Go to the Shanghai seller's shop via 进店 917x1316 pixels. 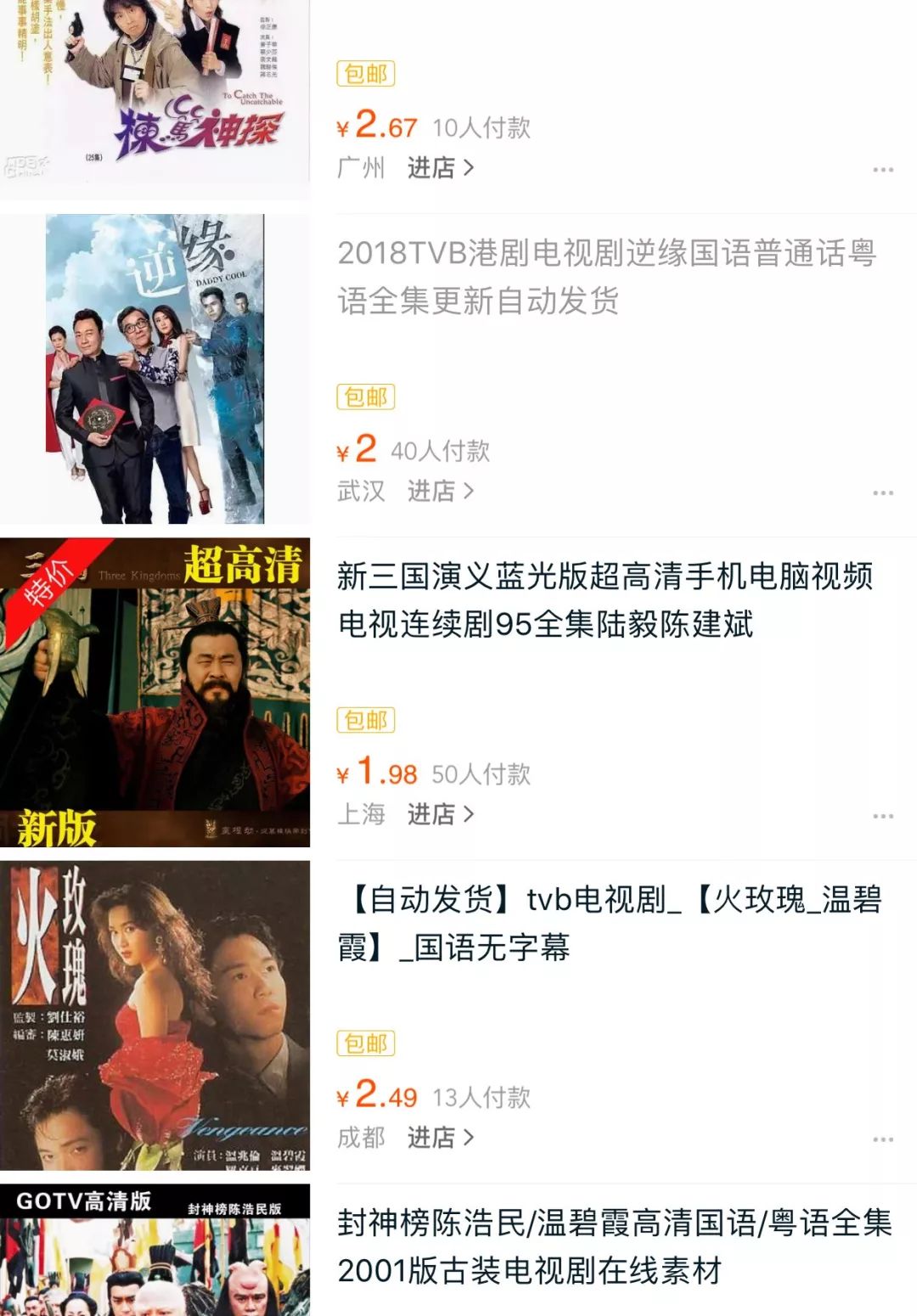(x=440, y=814)
